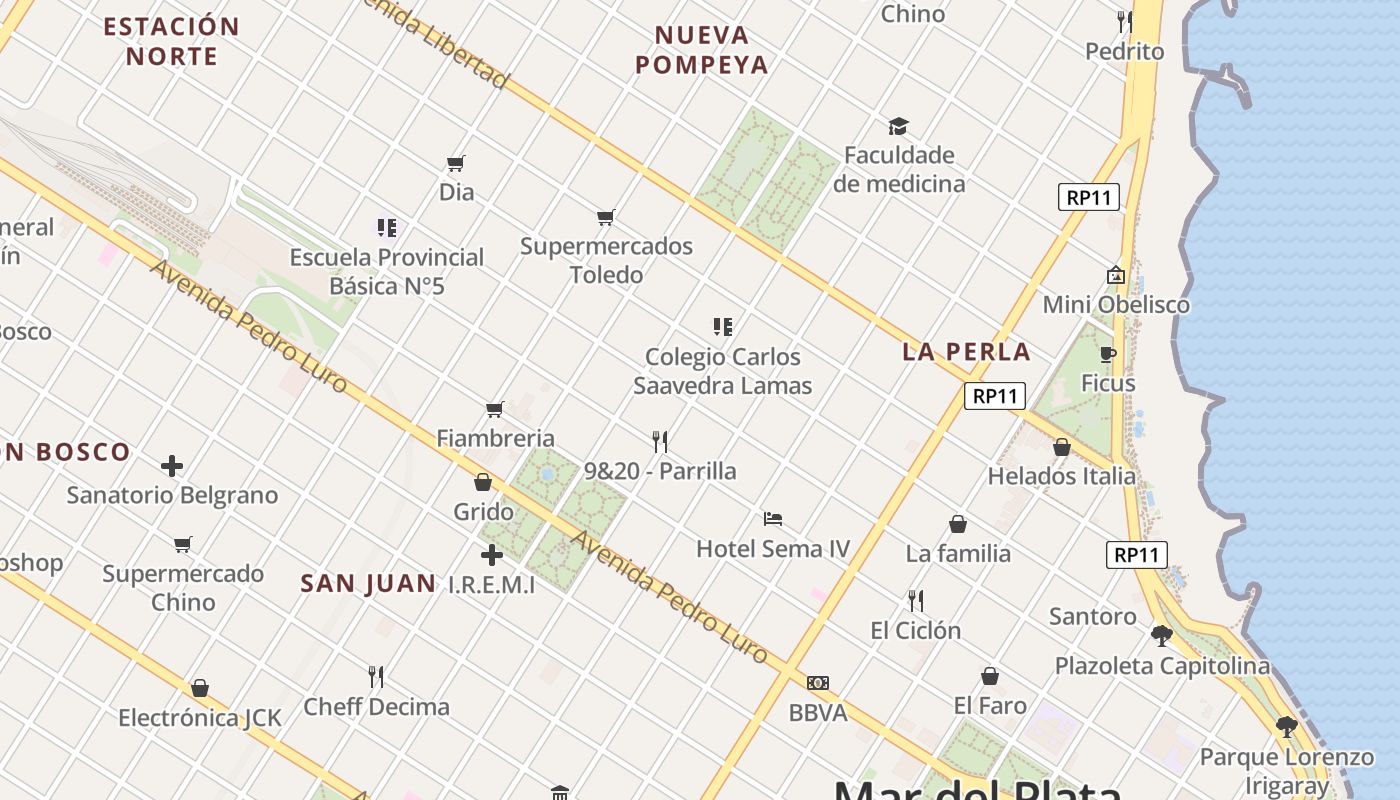
Task: Tap the Helados Italia shop marker
Action: (1062, 447)
